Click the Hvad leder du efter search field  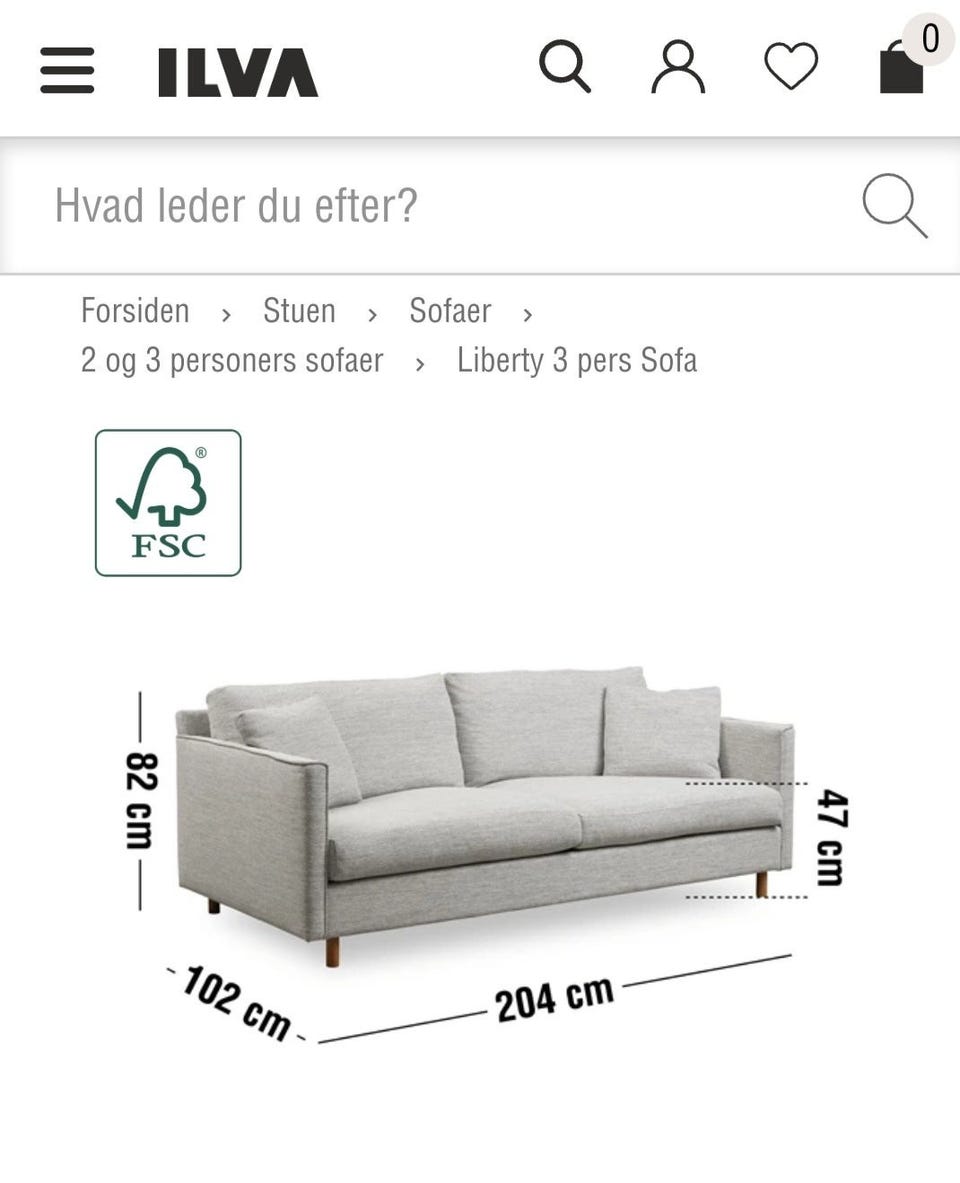[300, 206]
